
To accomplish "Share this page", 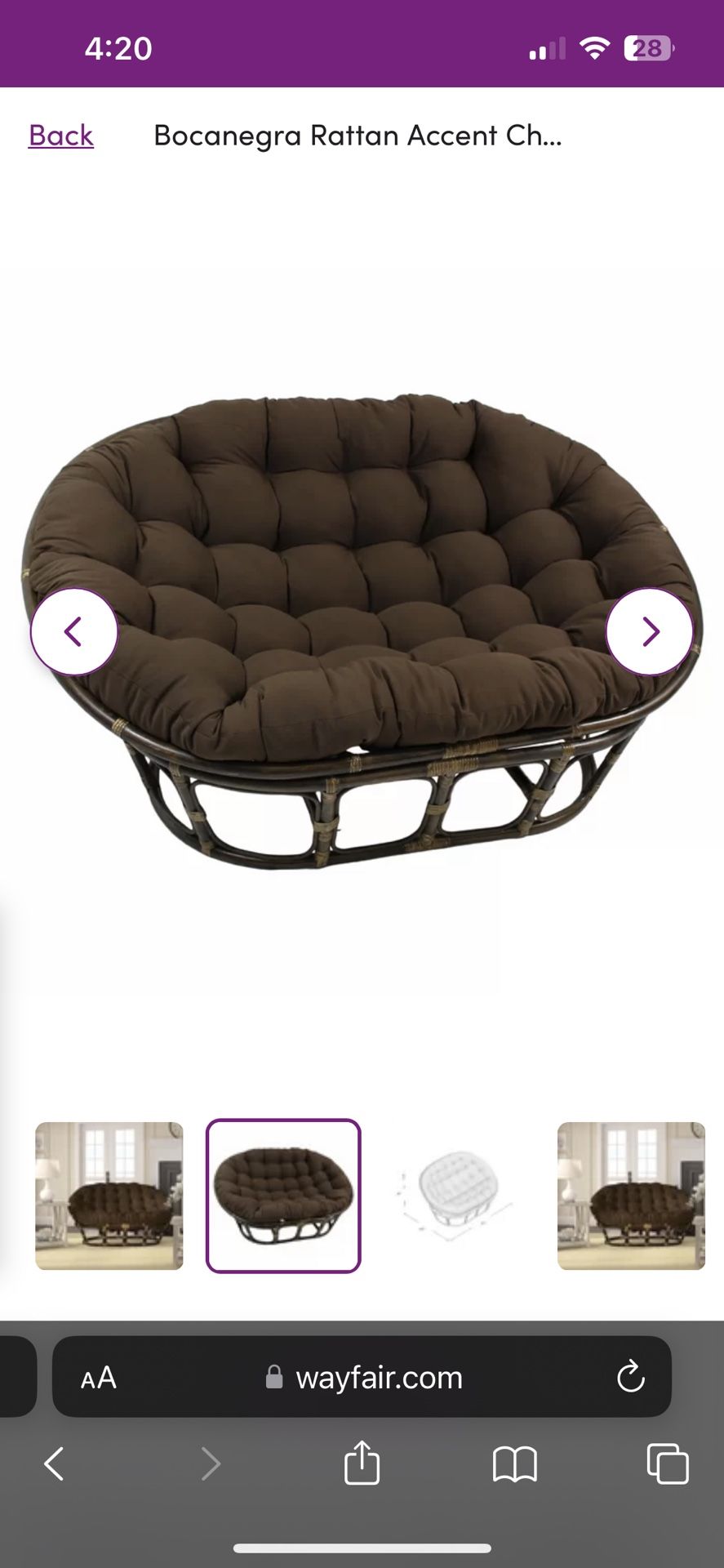I will click(362, 1463).
